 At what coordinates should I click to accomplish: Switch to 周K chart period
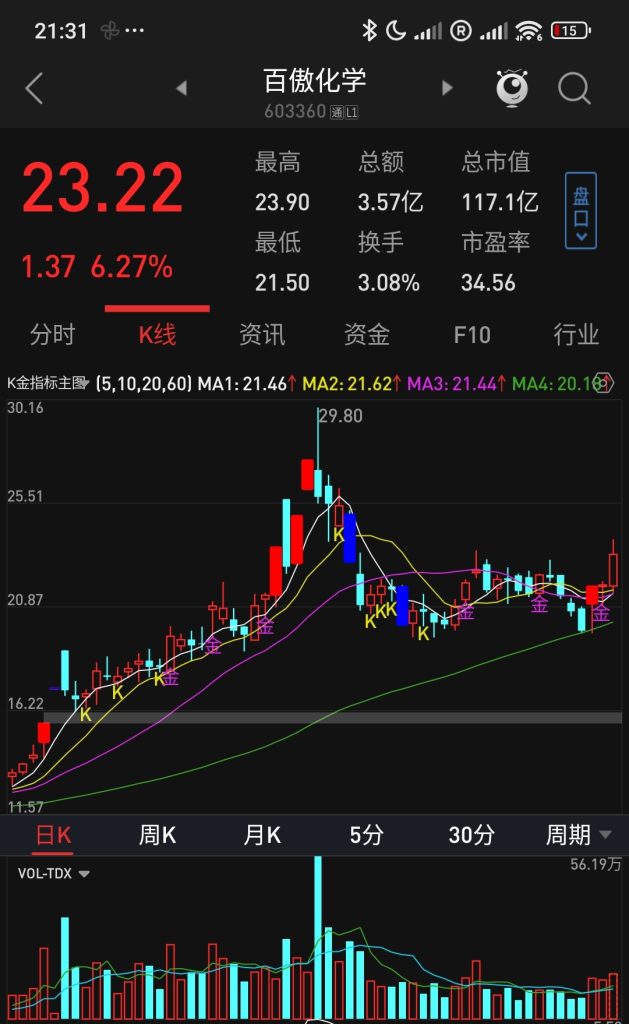(x=157, y=835)
